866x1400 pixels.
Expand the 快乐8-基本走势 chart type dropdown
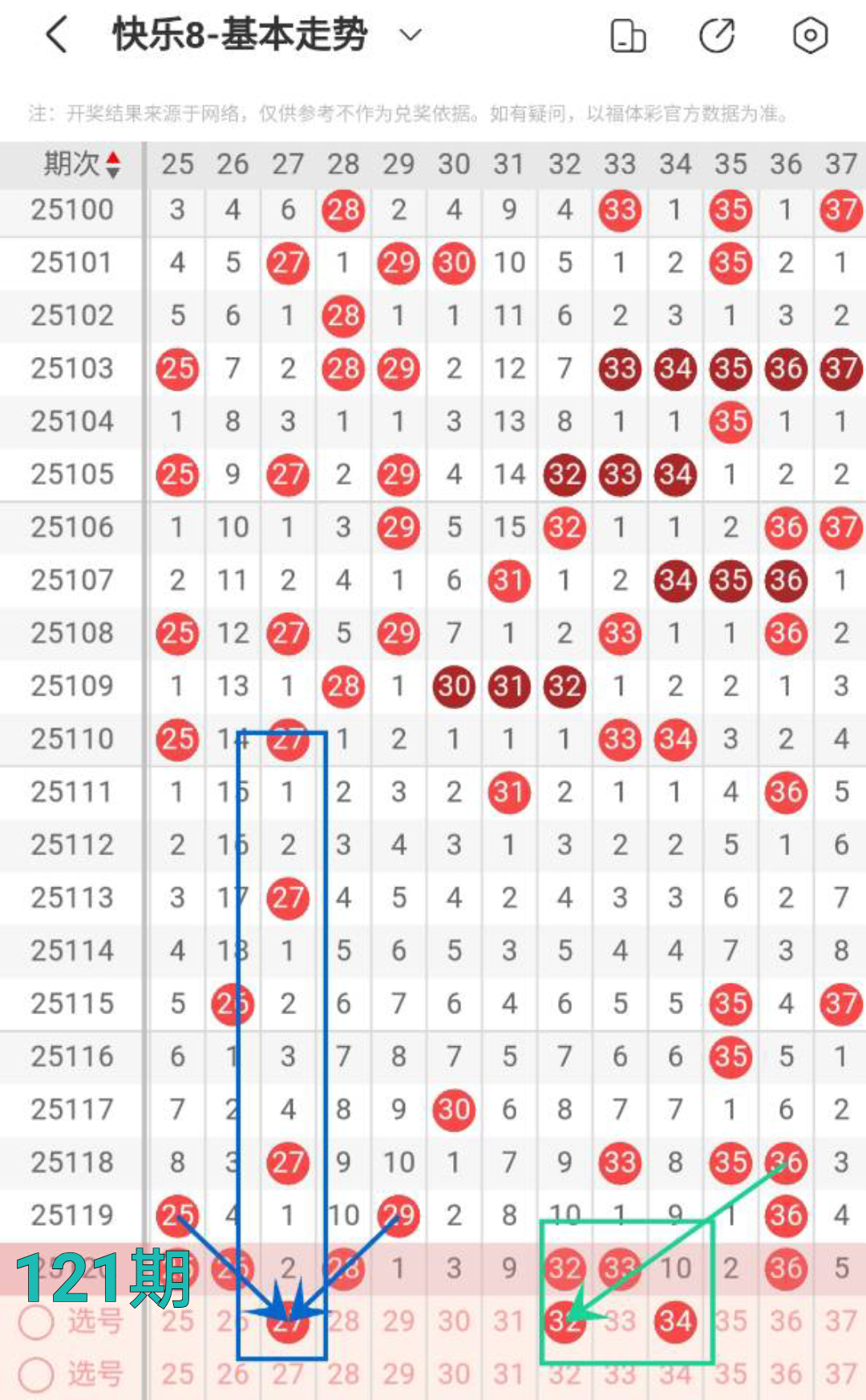click(x=411, y=35)
